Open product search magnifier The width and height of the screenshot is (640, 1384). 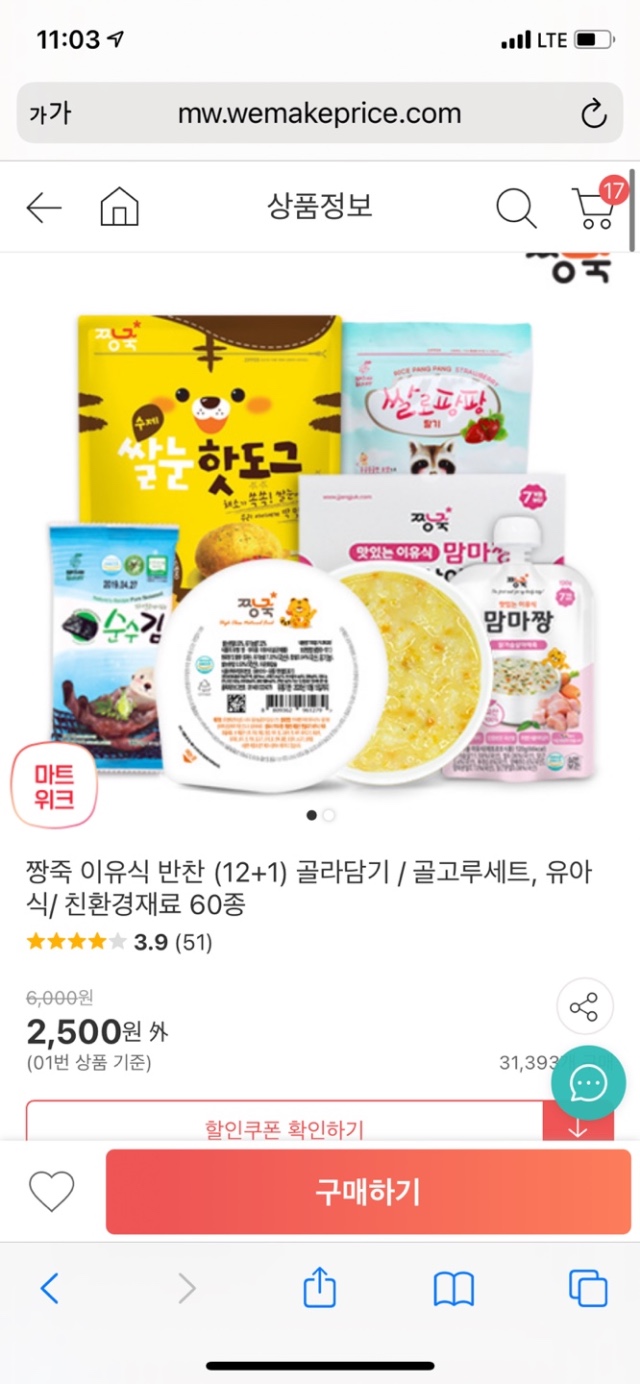pos(516,208)
